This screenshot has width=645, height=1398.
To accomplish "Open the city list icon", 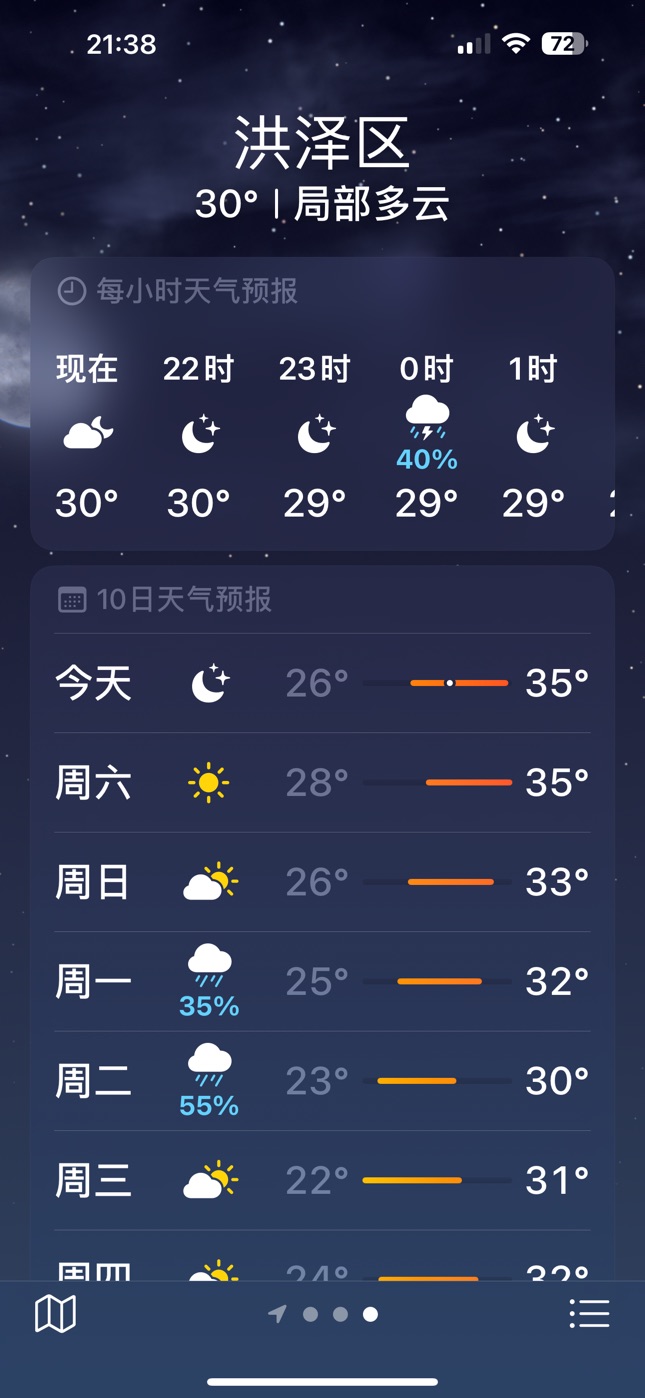I will point(589,1314).
